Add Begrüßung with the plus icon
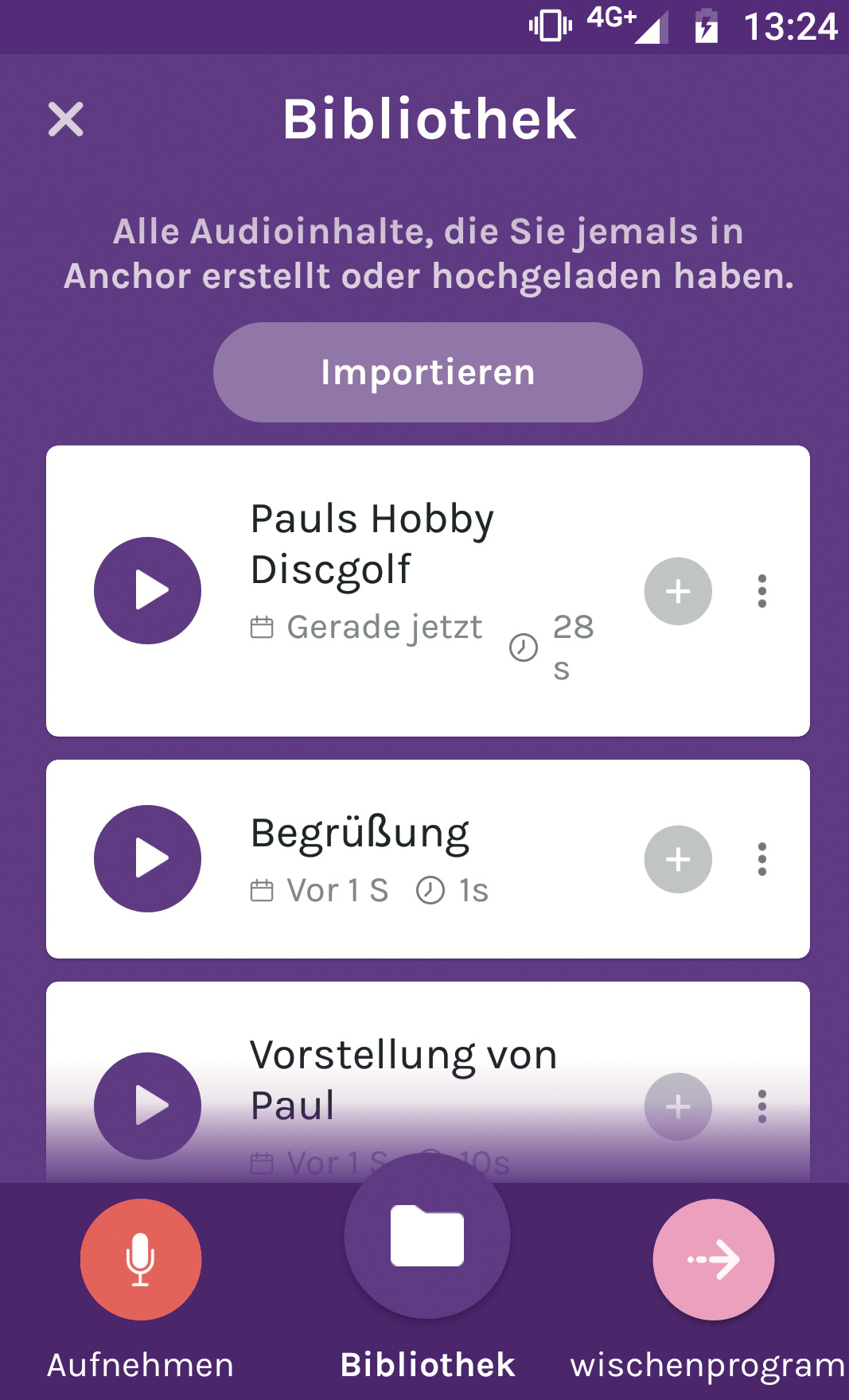This screenshot has width=849, height=1400. tap(678, 859)
